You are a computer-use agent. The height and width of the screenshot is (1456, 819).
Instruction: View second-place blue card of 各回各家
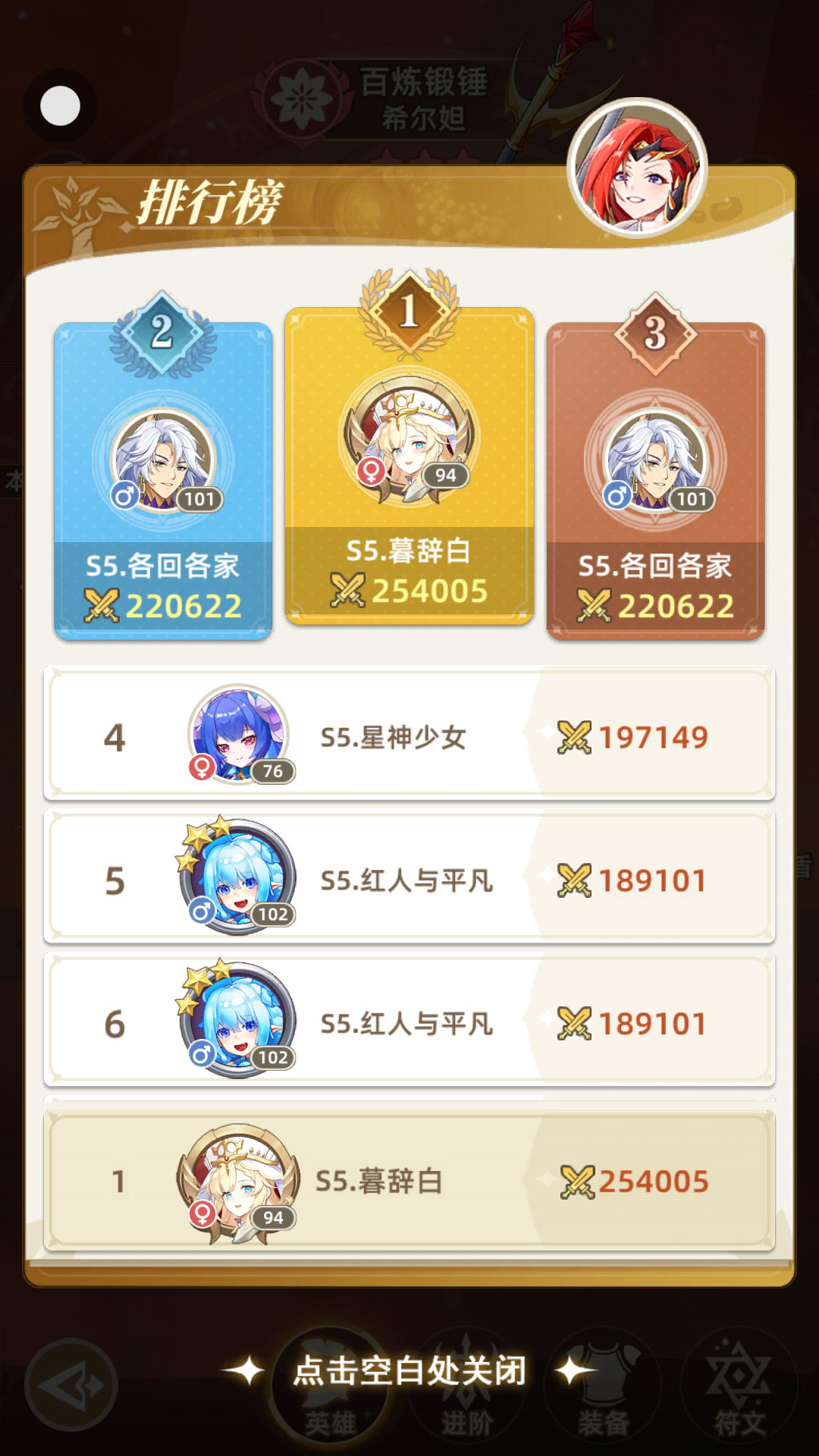163,482
